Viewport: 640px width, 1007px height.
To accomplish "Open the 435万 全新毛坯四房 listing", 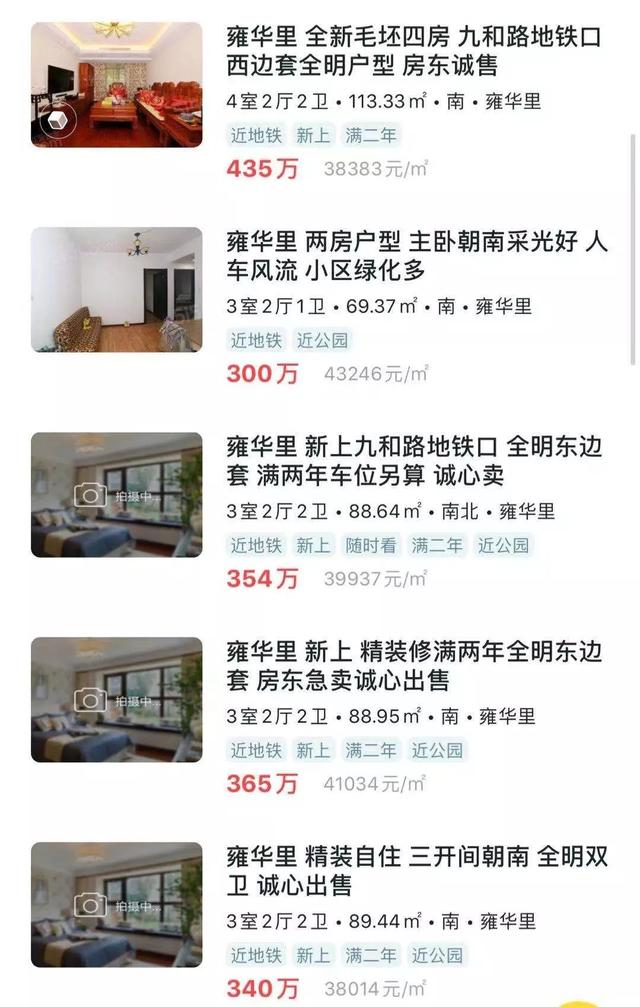I will (414, 52).
